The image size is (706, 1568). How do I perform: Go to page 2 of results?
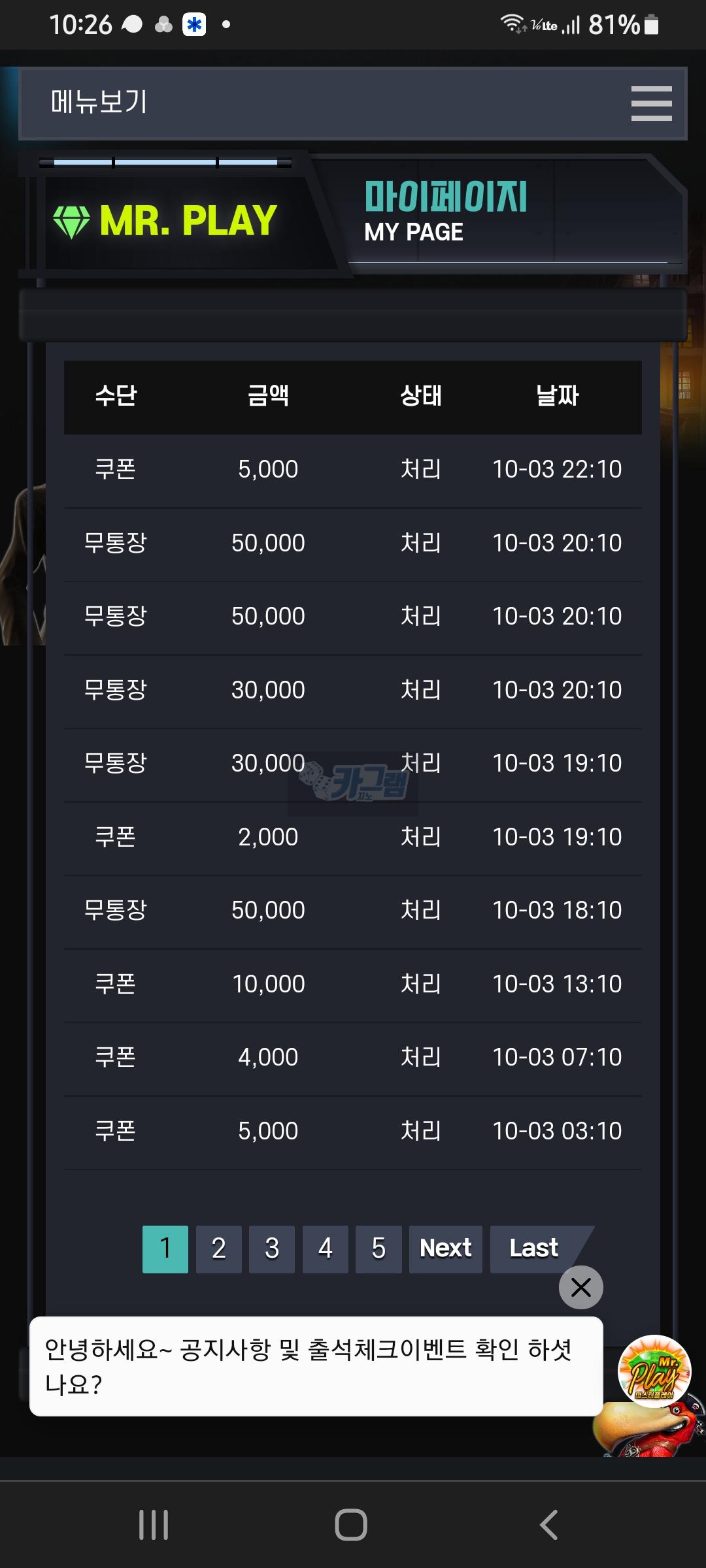tap(219, 1249)
